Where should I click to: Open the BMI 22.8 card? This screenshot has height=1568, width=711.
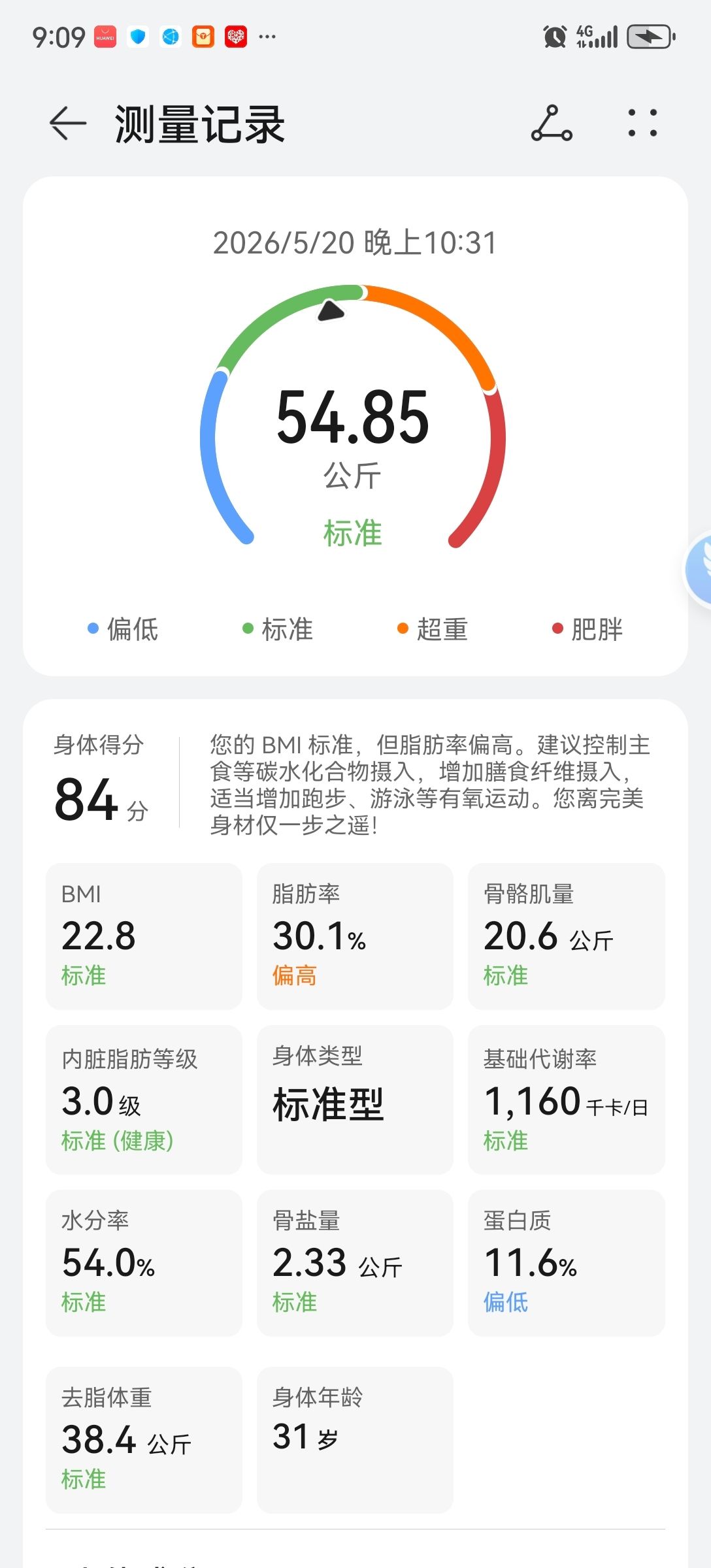click(144, 936)
